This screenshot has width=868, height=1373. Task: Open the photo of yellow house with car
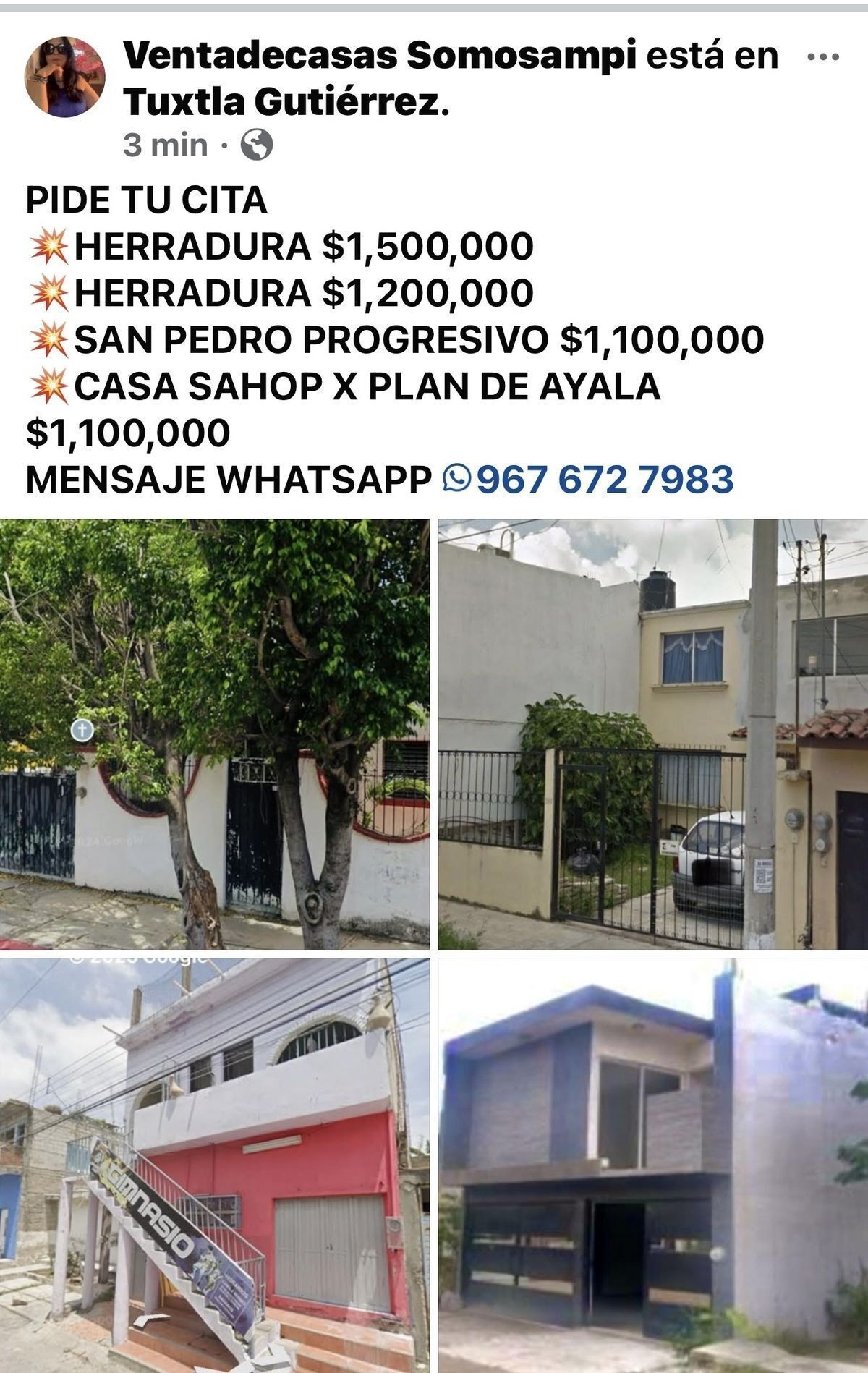pyautogui.click(x=652, y=734)
